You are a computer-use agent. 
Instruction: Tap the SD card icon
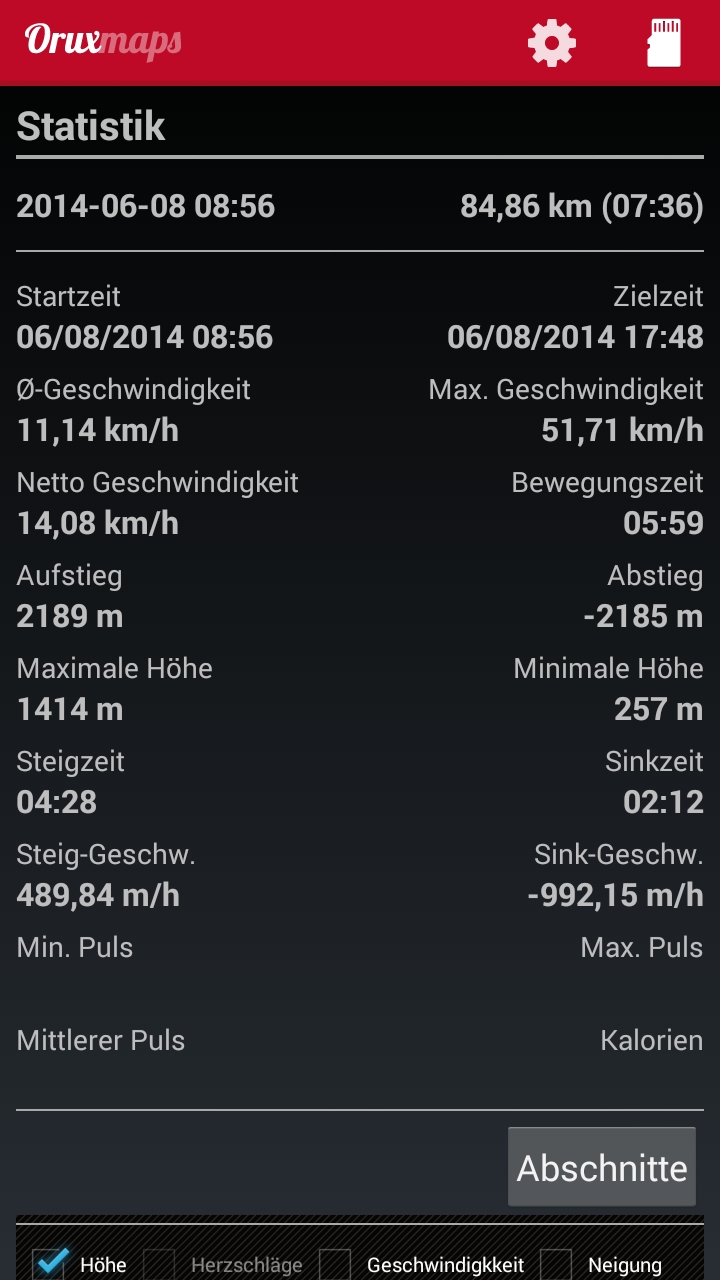pos(664,43)
